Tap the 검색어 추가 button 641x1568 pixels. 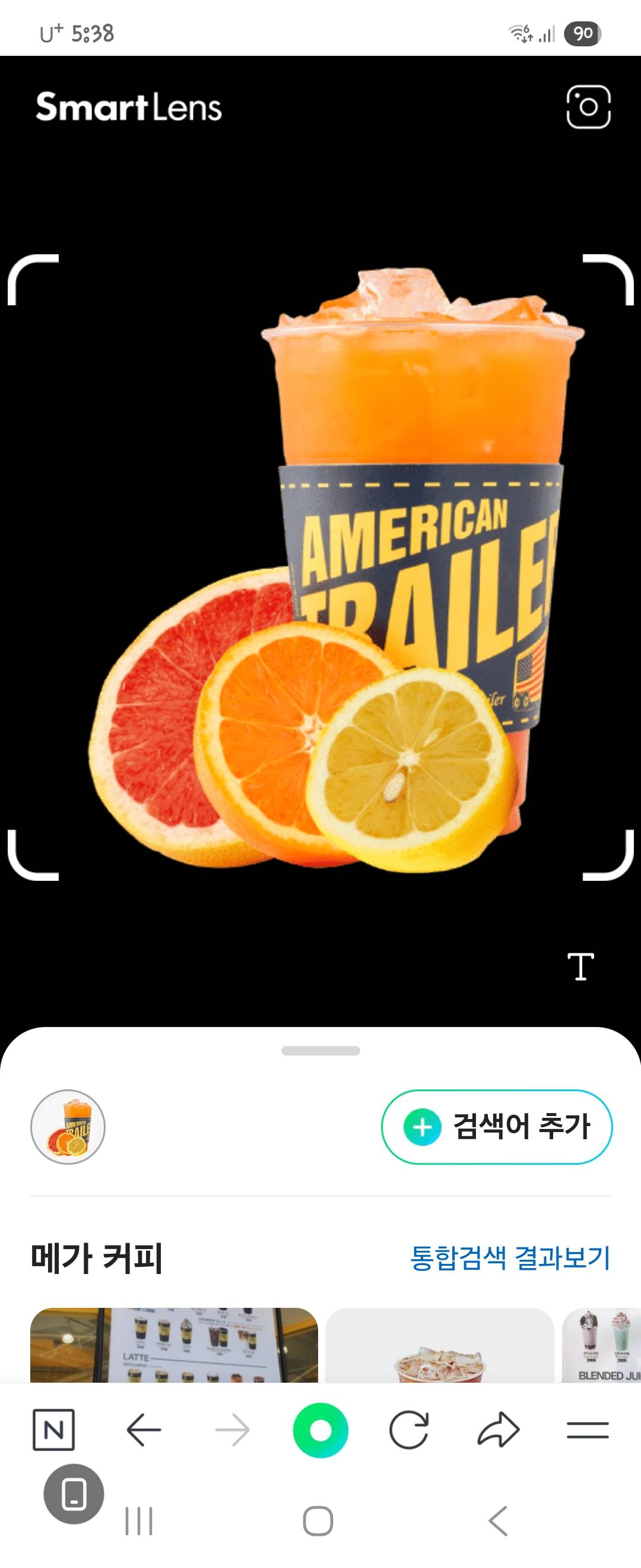tap(496, 1127)
